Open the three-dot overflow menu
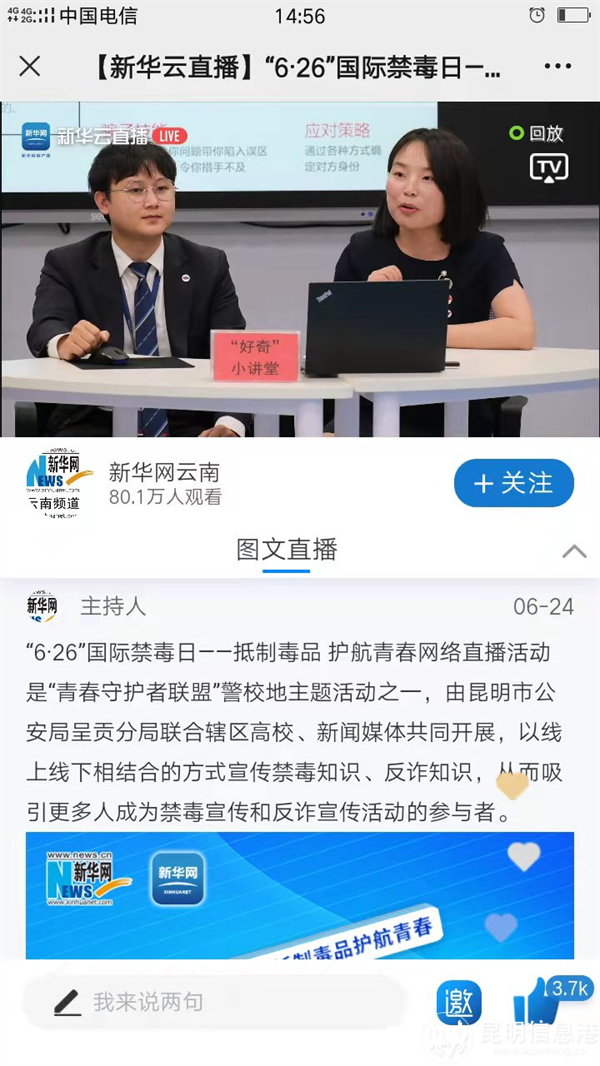 pos(557,67)
